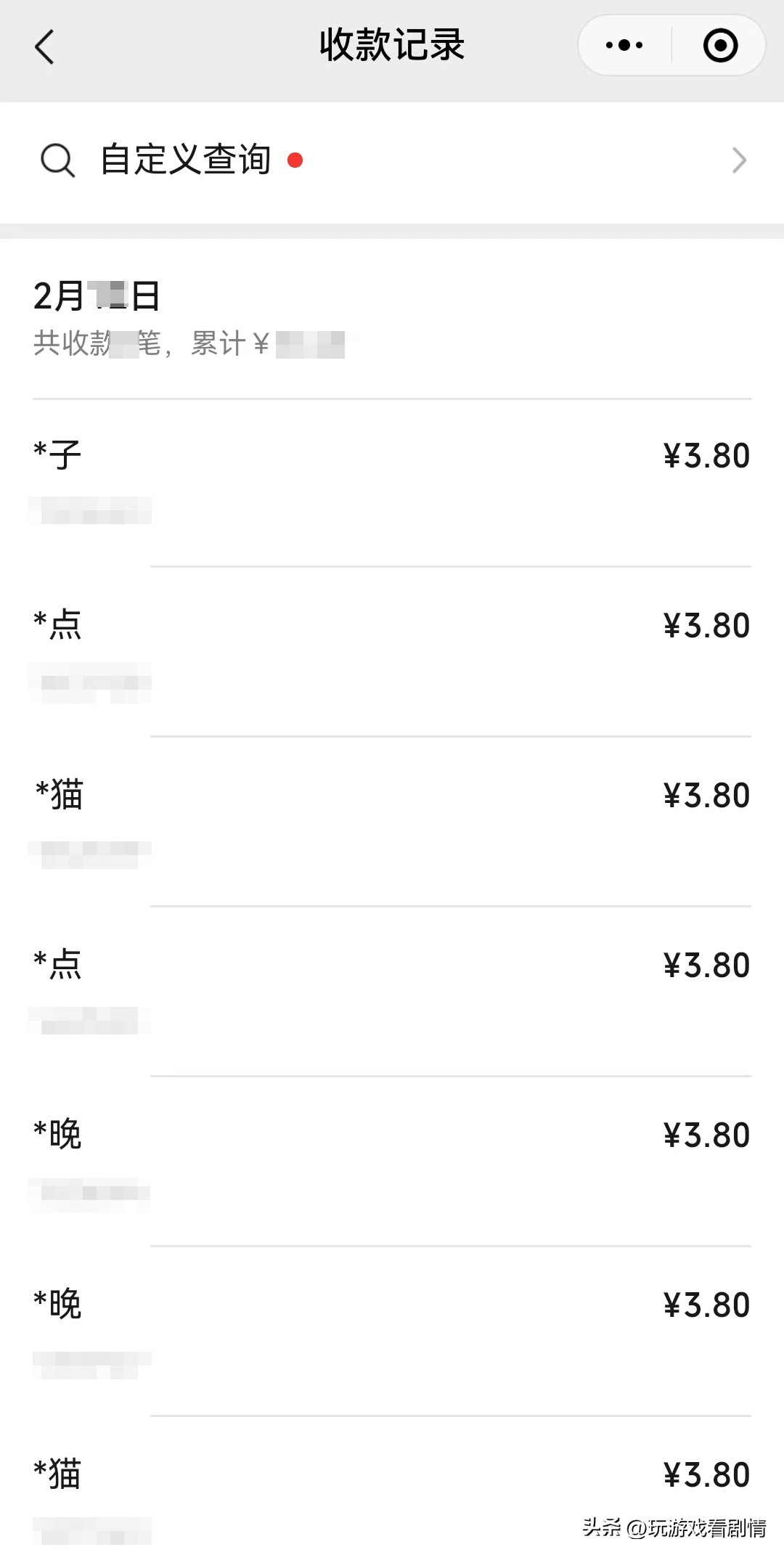784x1555 pixels.
Task: Click the ¥3.80 amount of the first *晚 entry
Action: [706, 1132]
